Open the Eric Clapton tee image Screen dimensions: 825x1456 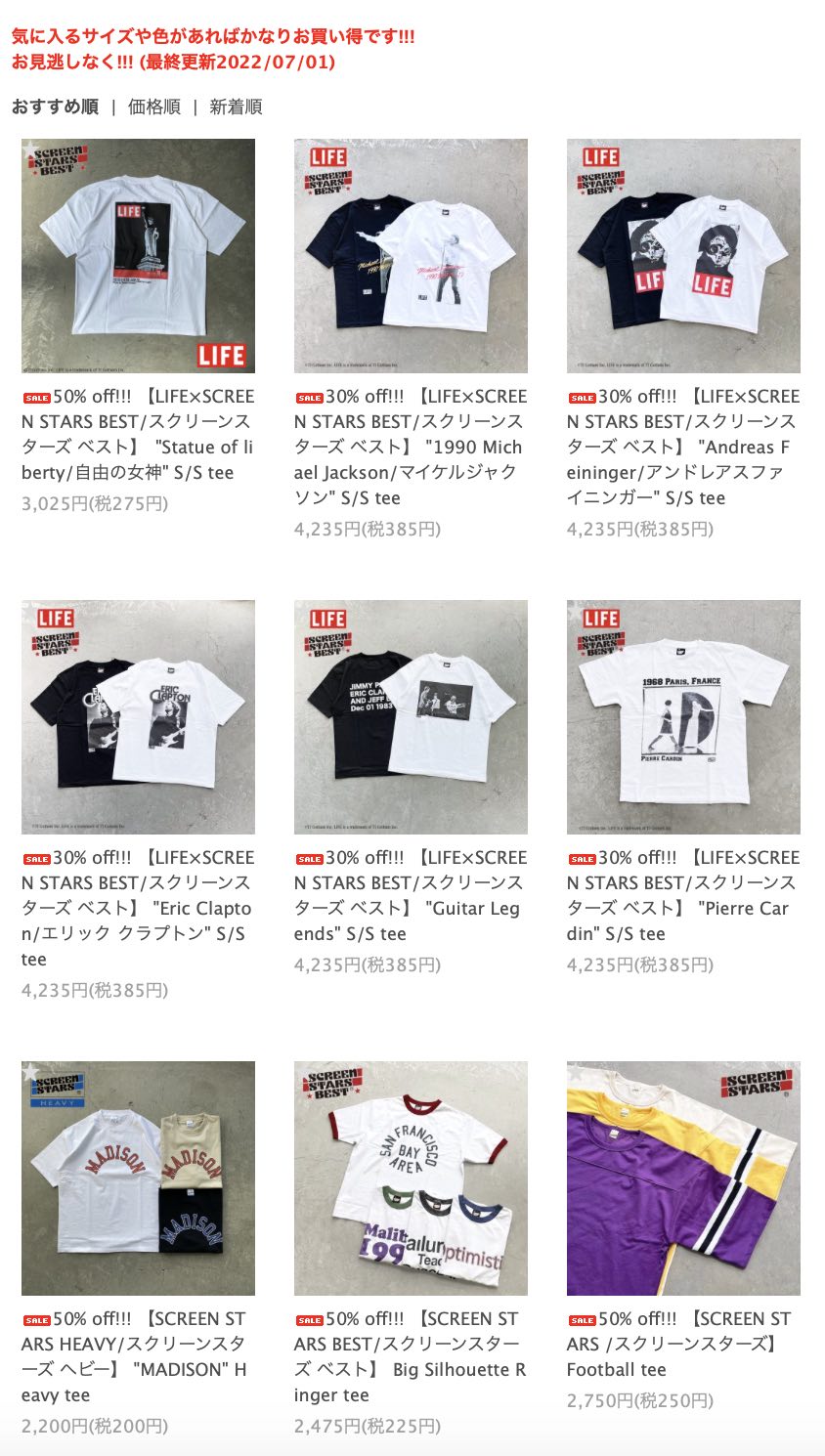pyautogui.click(x=138, y=717)
